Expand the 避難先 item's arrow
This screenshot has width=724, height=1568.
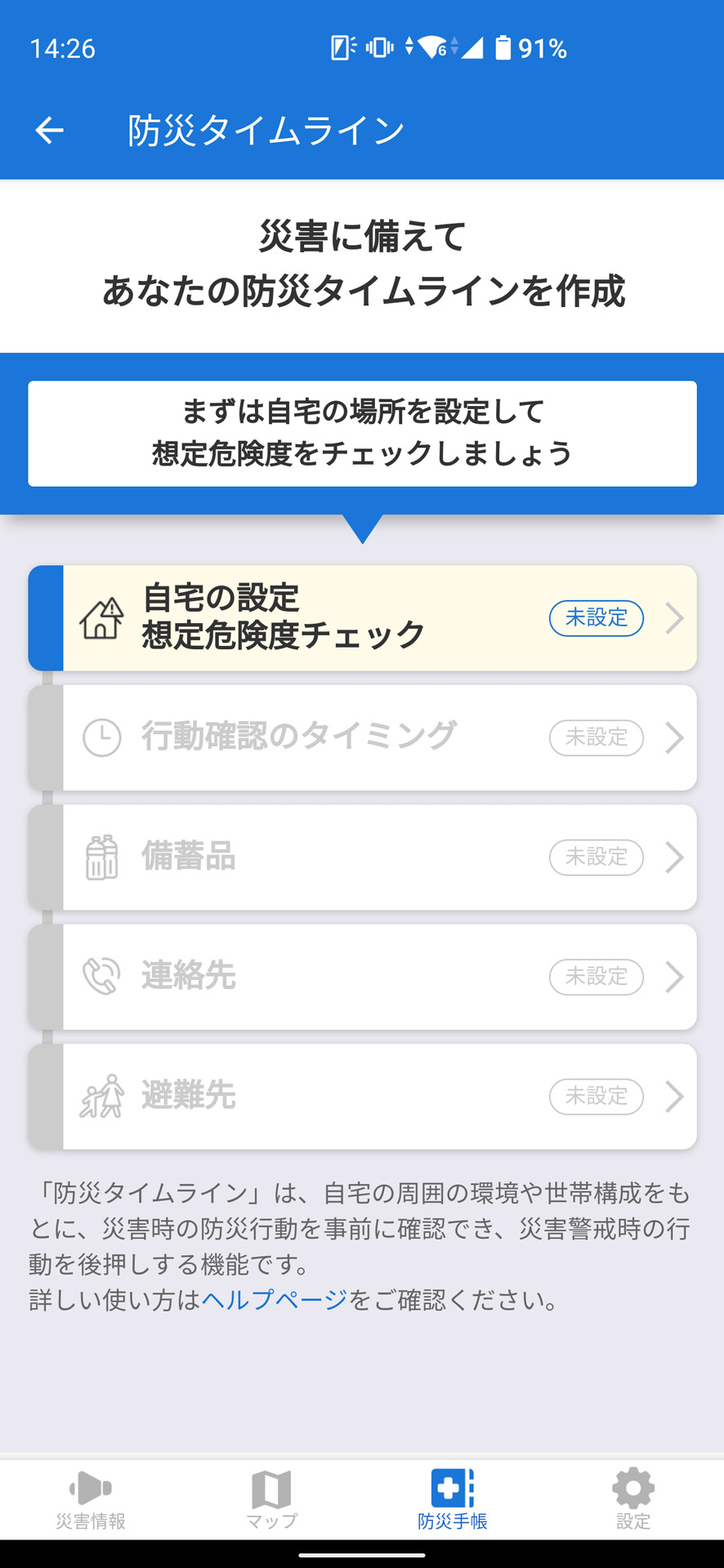tap(673, 1096)
